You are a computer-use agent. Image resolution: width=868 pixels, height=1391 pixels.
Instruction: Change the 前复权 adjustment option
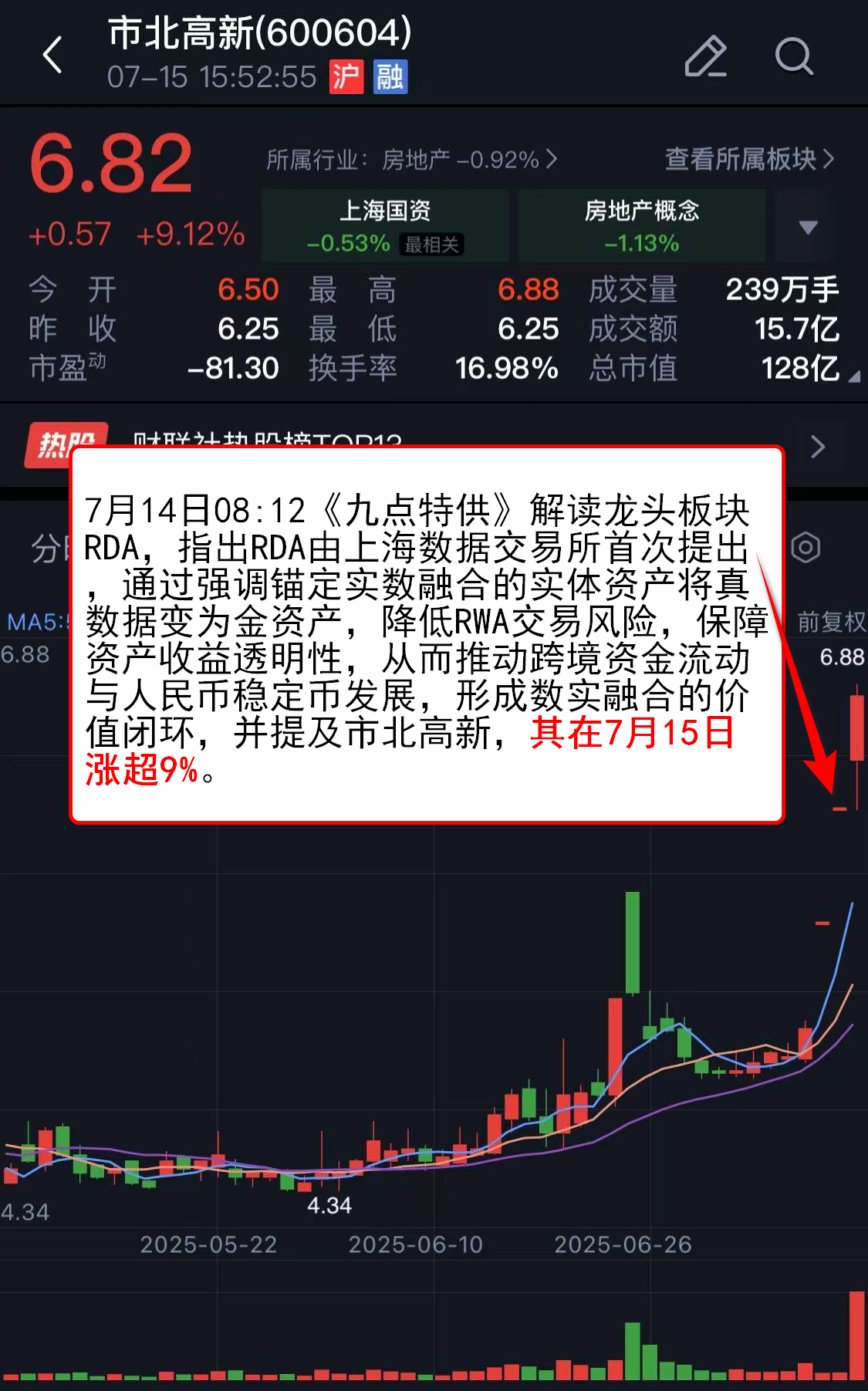(831, 622)
